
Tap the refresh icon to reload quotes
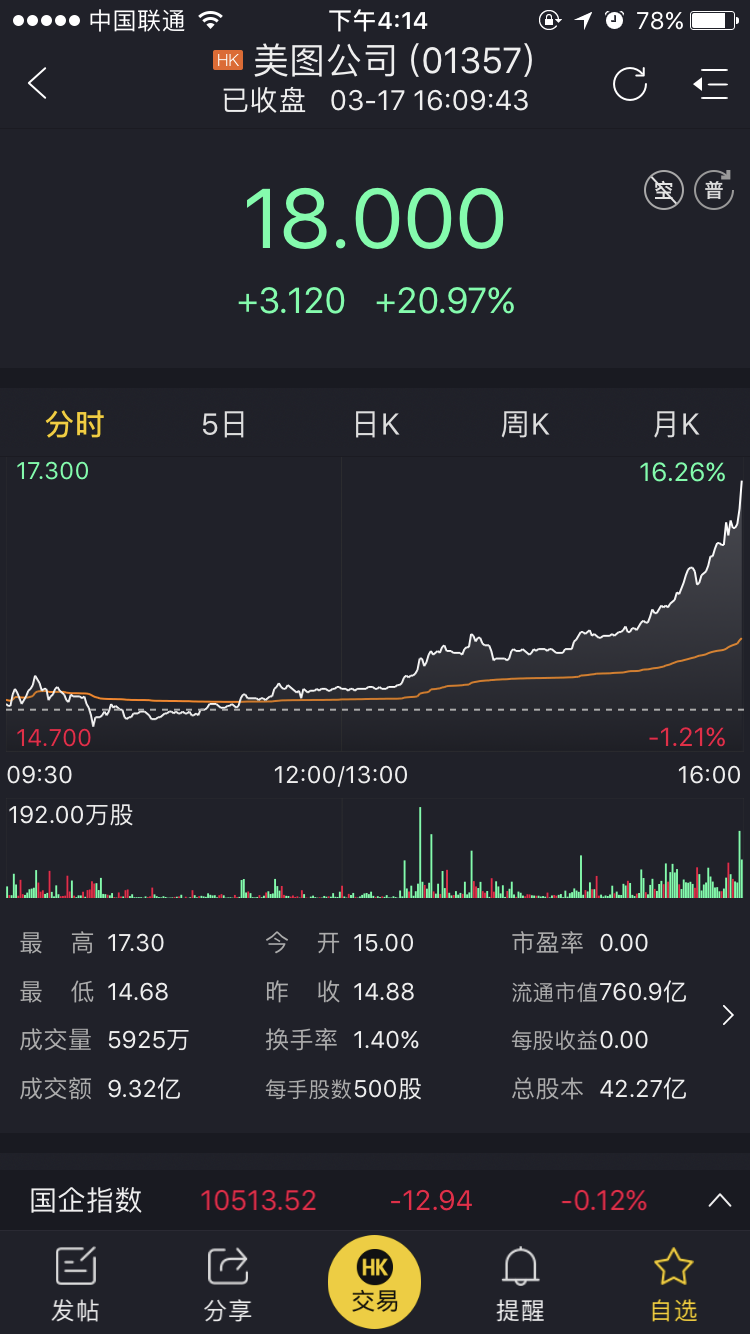point(629,84)
